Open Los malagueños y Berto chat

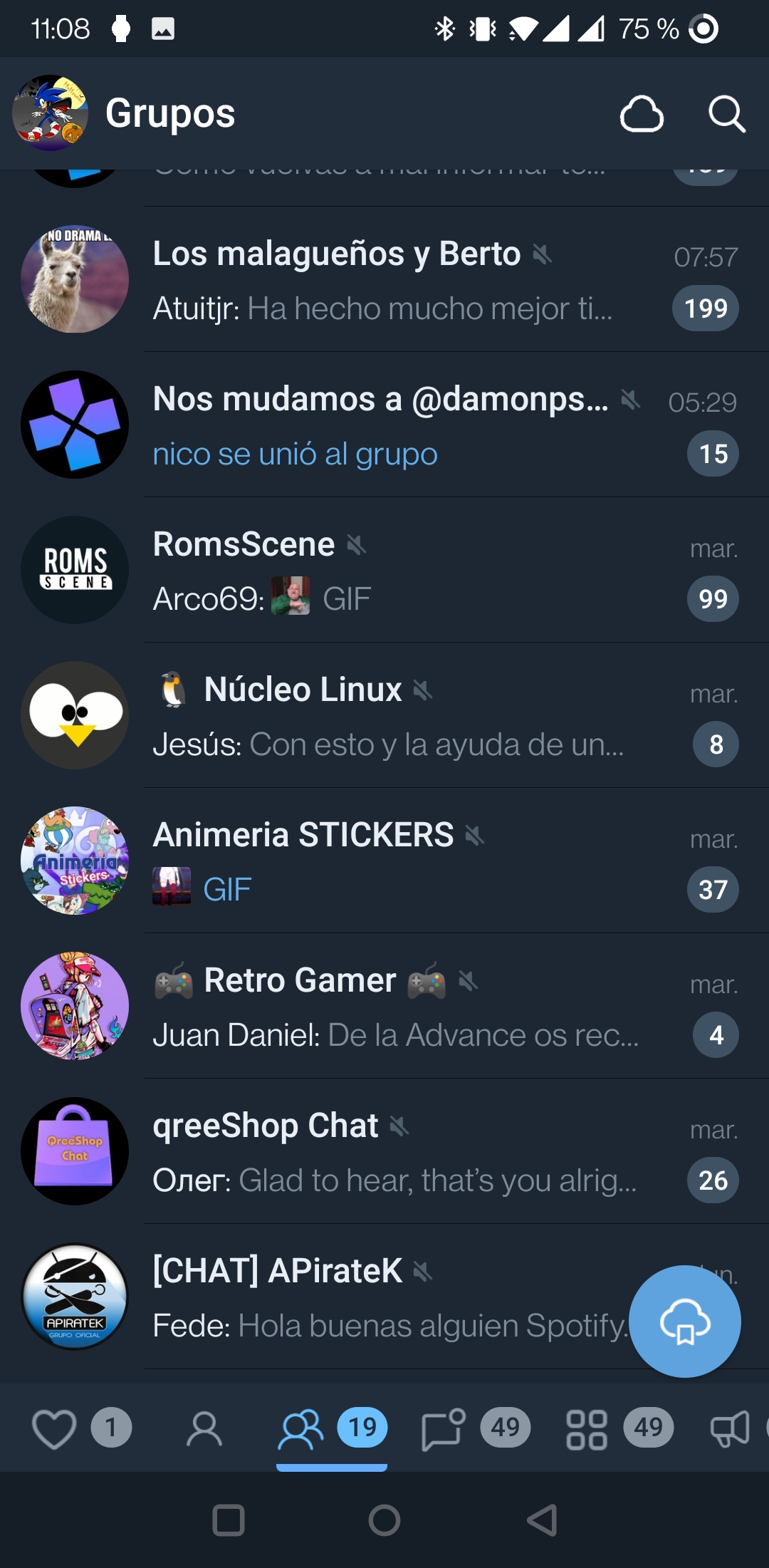[384, 279]
